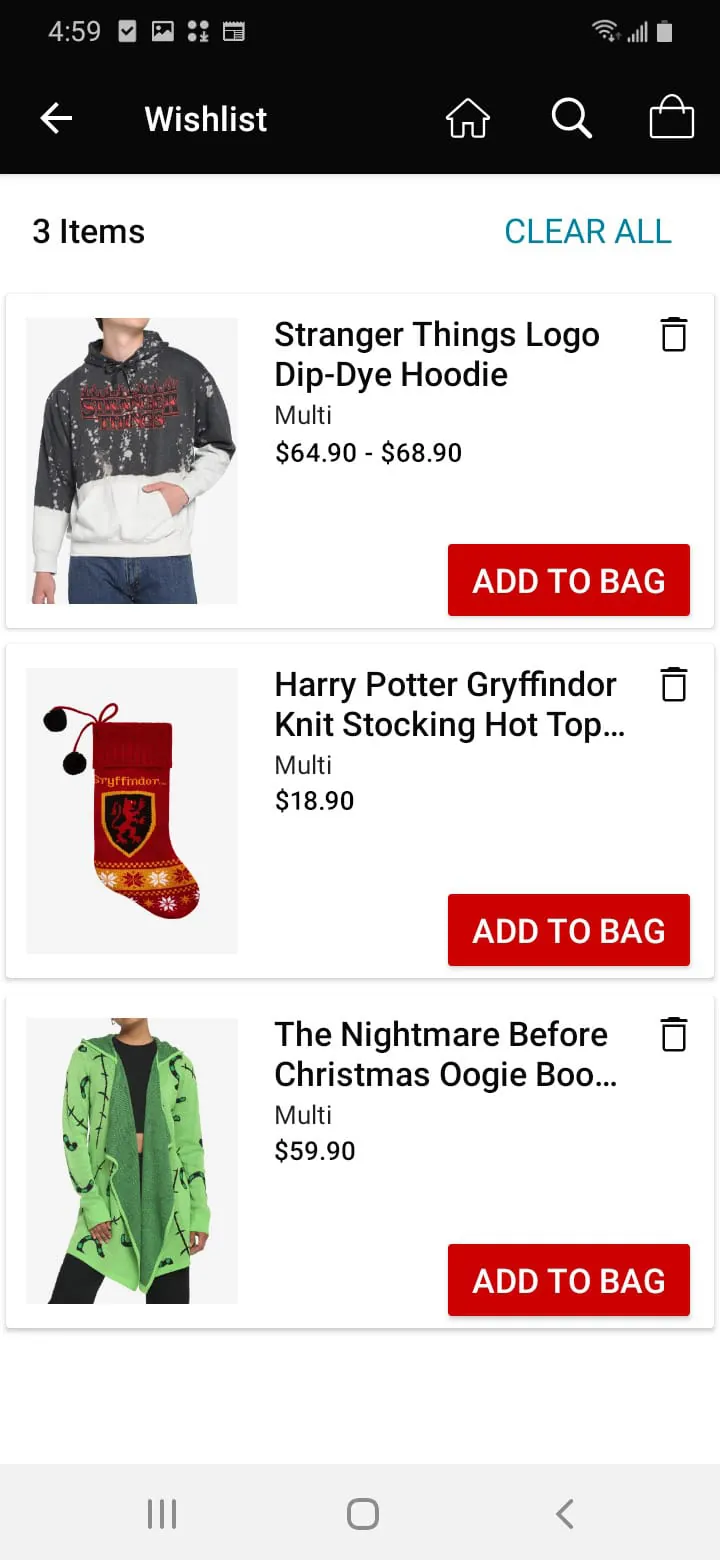720x1560 pixels.
Task: Add the Gryffindor Knit Stocking to bag
Action: 568,930
